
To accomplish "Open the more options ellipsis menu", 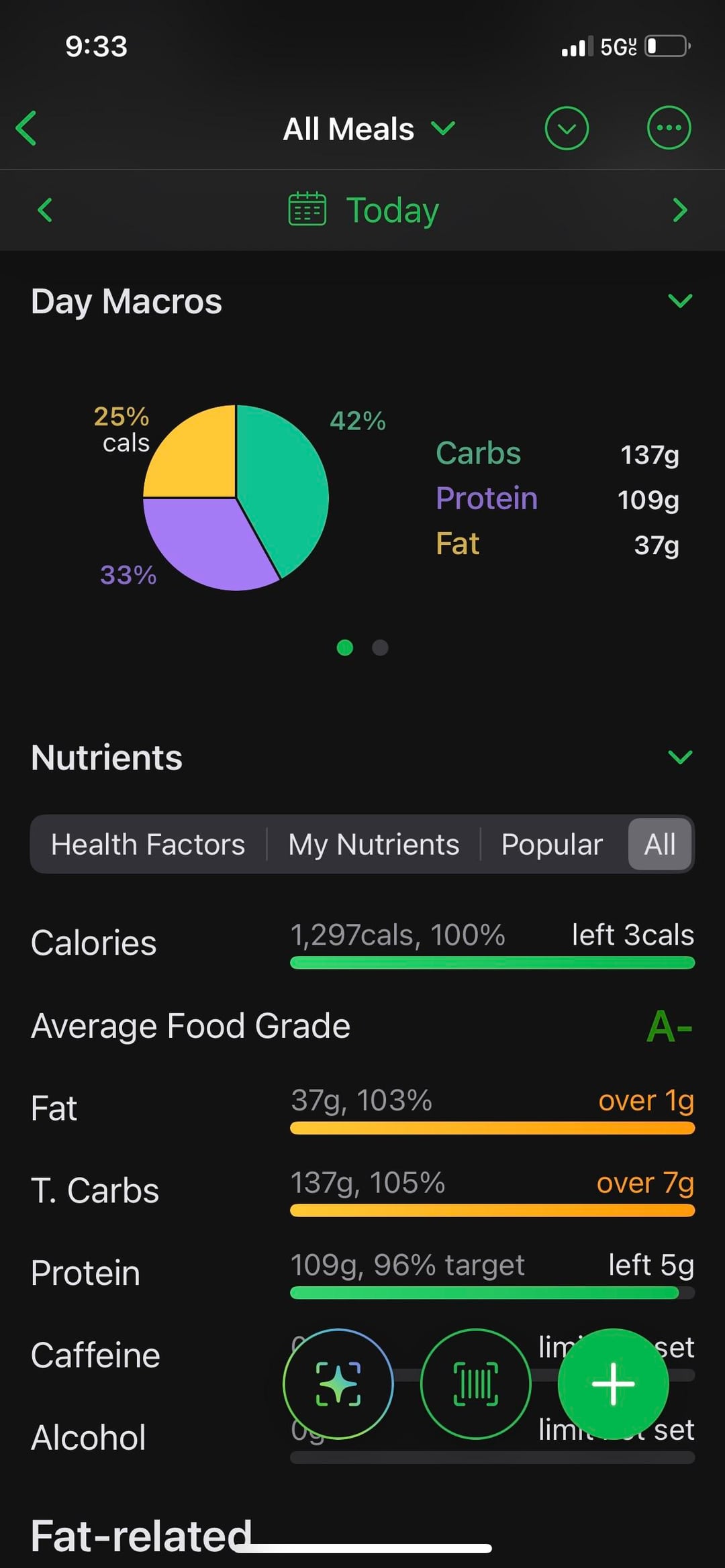I will click(x=669, y=128).
